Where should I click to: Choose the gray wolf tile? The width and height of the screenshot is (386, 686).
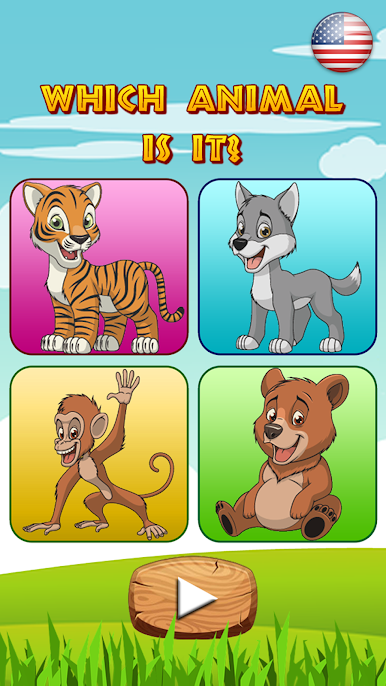288,266
